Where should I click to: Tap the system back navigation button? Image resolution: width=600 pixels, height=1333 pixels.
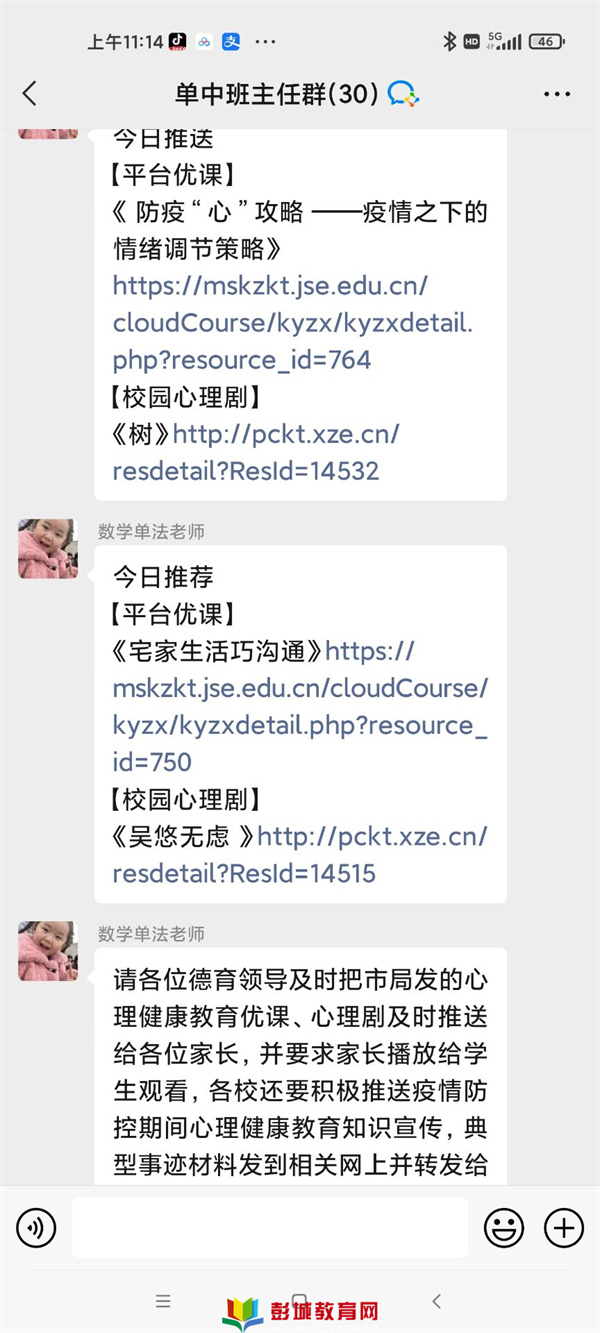tap(436, 1301)
